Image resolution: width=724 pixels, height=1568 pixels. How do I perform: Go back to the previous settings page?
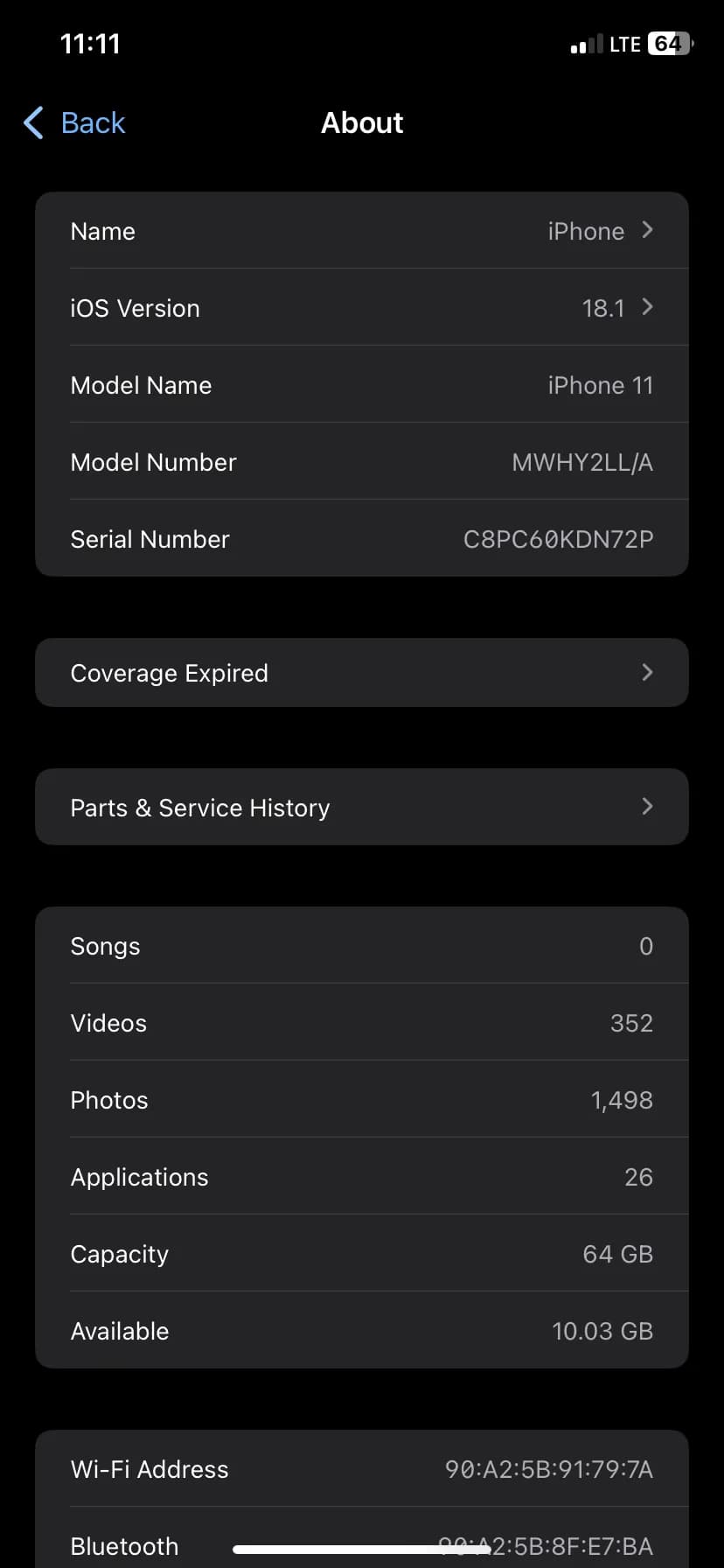click(x=75, y=123)
